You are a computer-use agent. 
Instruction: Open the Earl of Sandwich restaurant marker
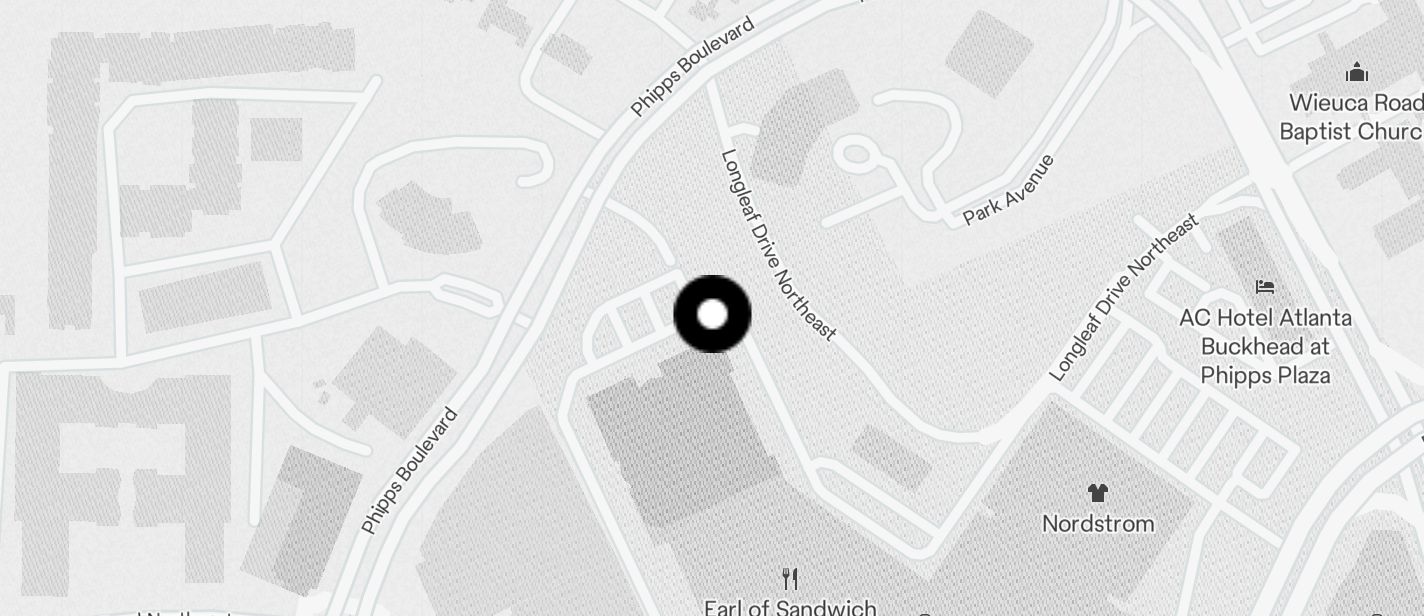pyautogui.click(x=790, y=579)
